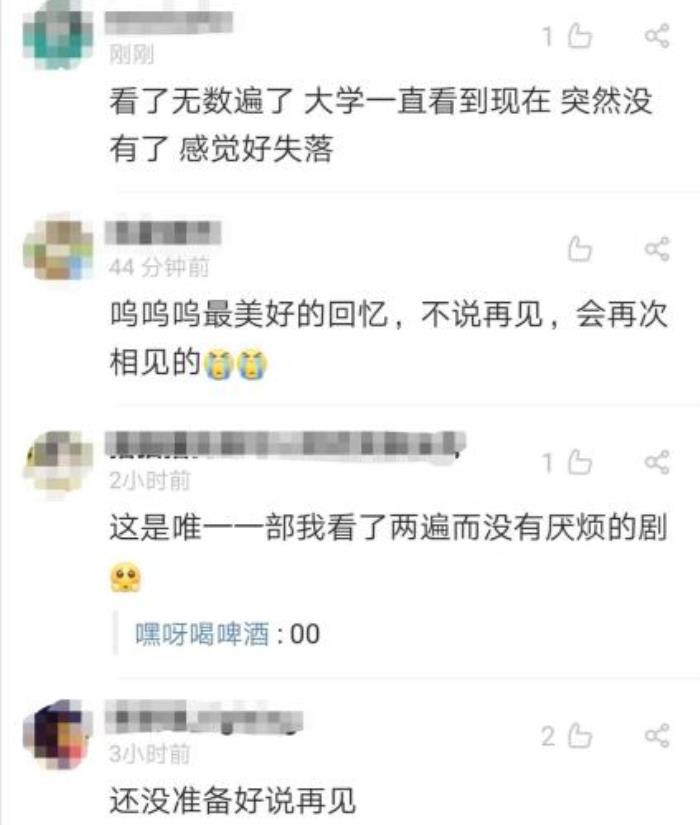Image resolution: width=700 pixels, height=825 pixels.
Task: Share the comment posted 3小时前
Action: tap(656, 737)
